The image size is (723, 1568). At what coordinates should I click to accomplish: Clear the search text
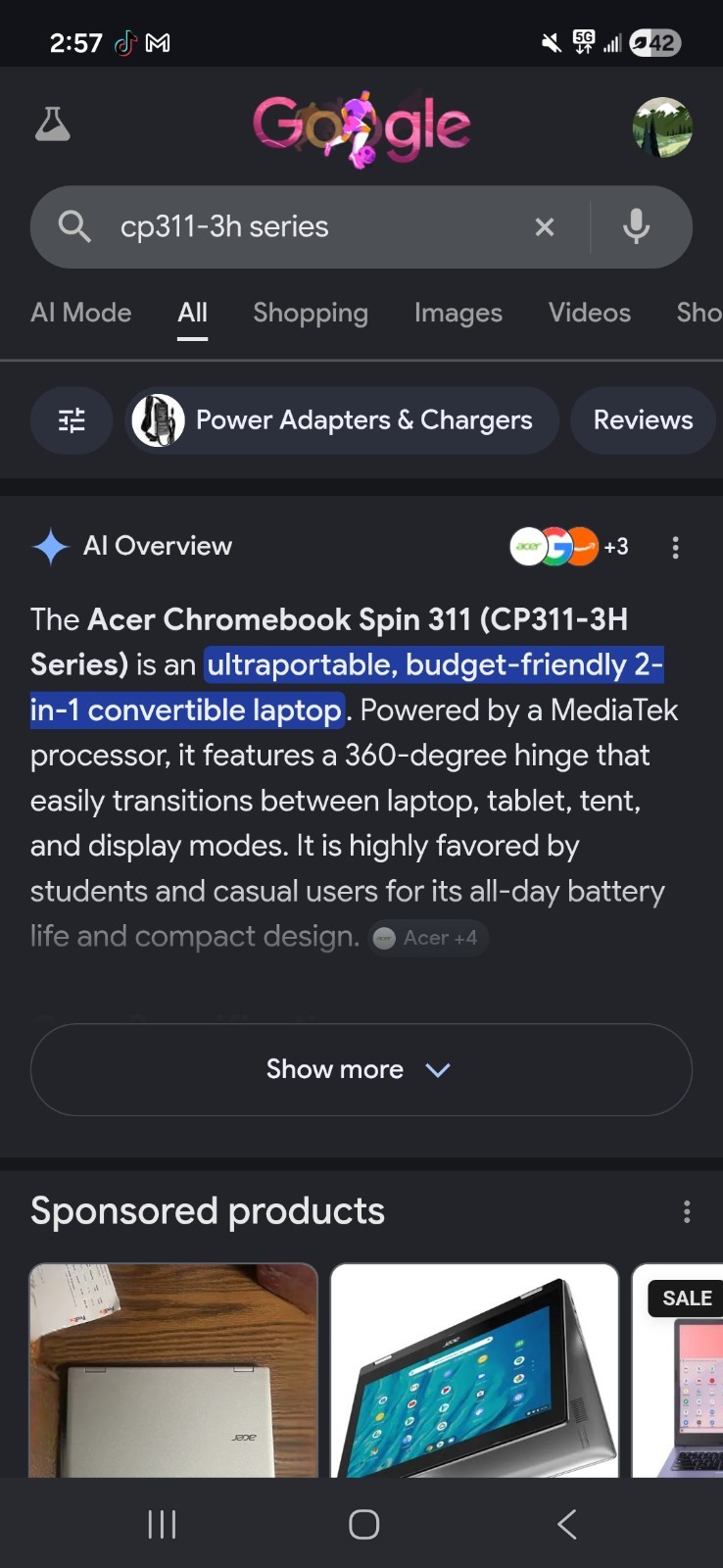click(545, 227)
